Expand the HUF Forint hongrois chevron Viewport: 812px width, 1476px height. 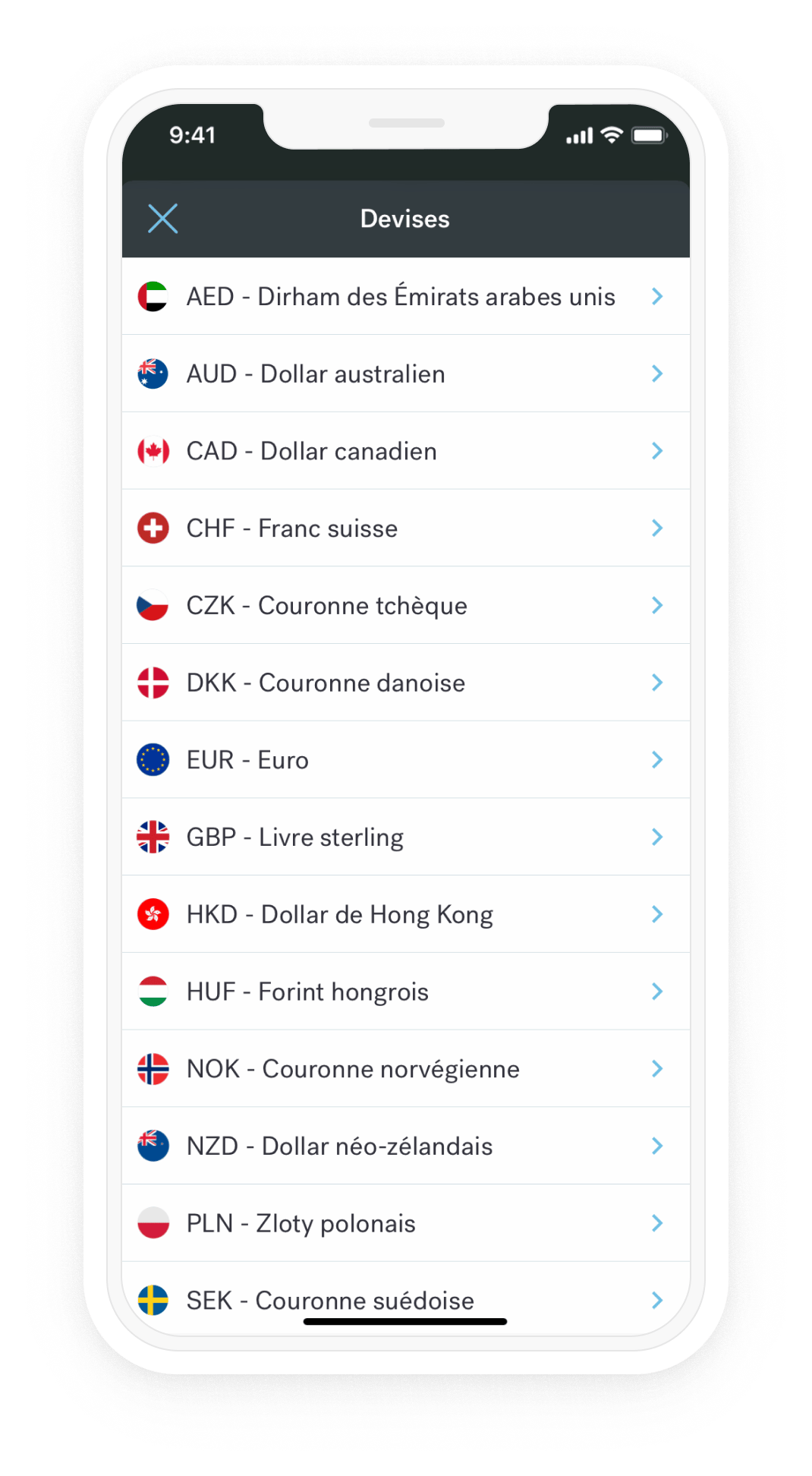(656, 991)
